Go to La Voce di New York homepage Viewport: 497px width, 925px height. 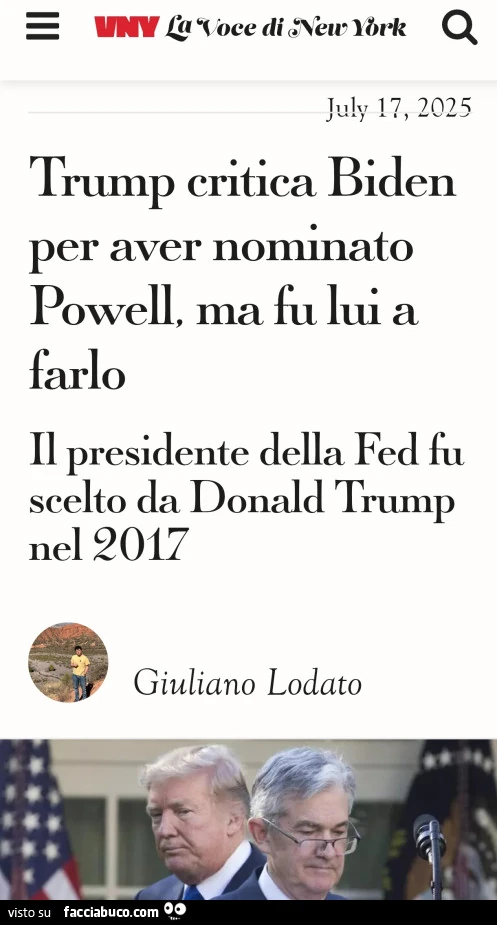click(x=250, y=27)
